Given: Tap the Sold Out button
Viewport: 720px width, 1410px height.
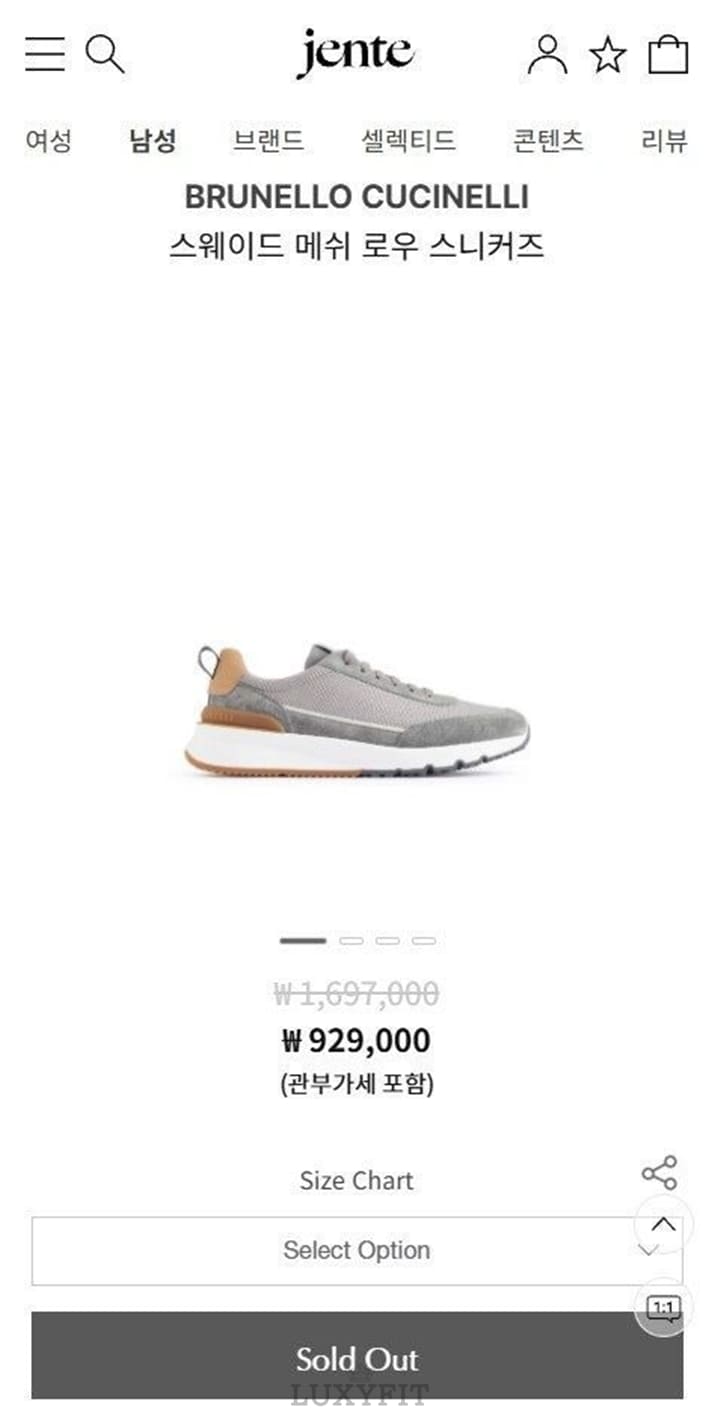Looking at the screenshot, I should pos(356,1357).
